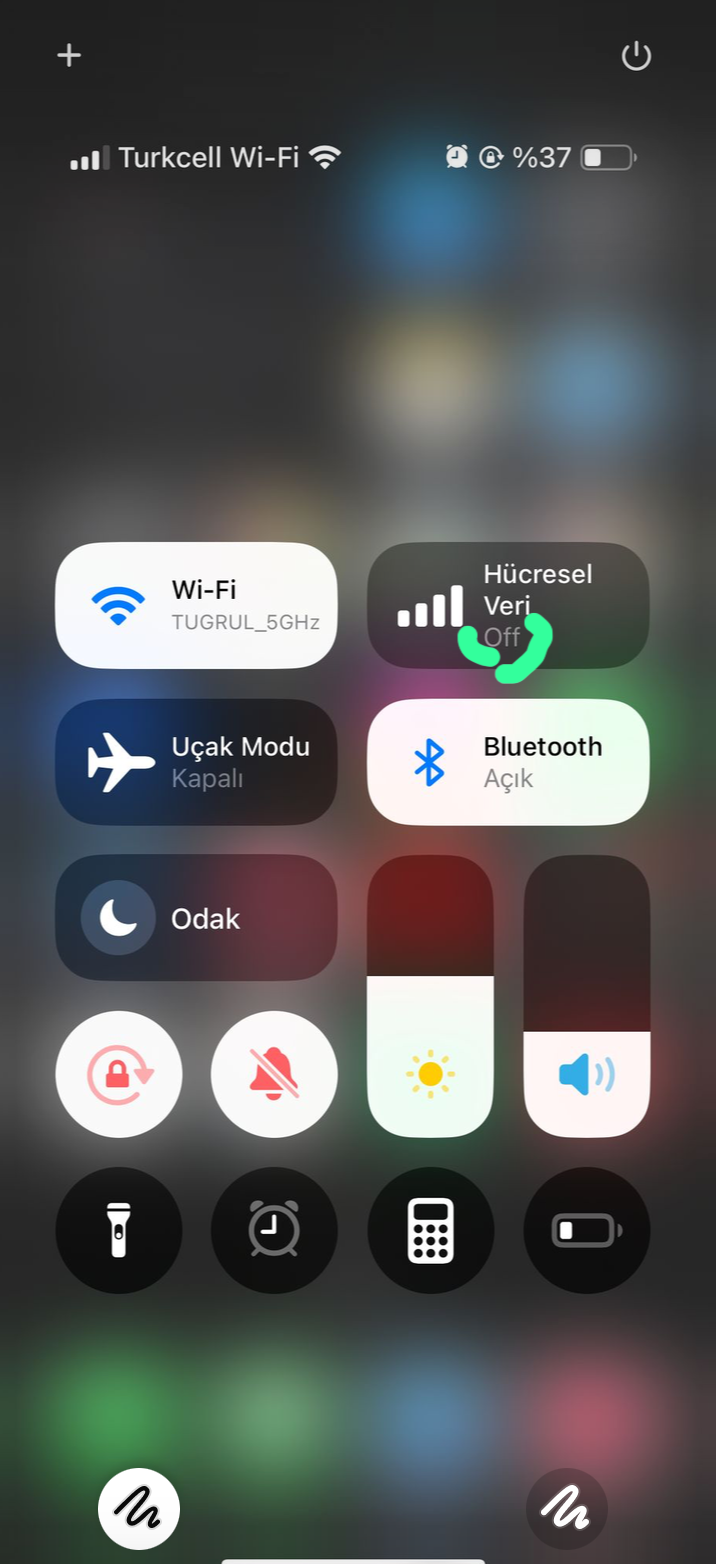
Task: Turn on Uçak Modu
Action: [120, 762]
